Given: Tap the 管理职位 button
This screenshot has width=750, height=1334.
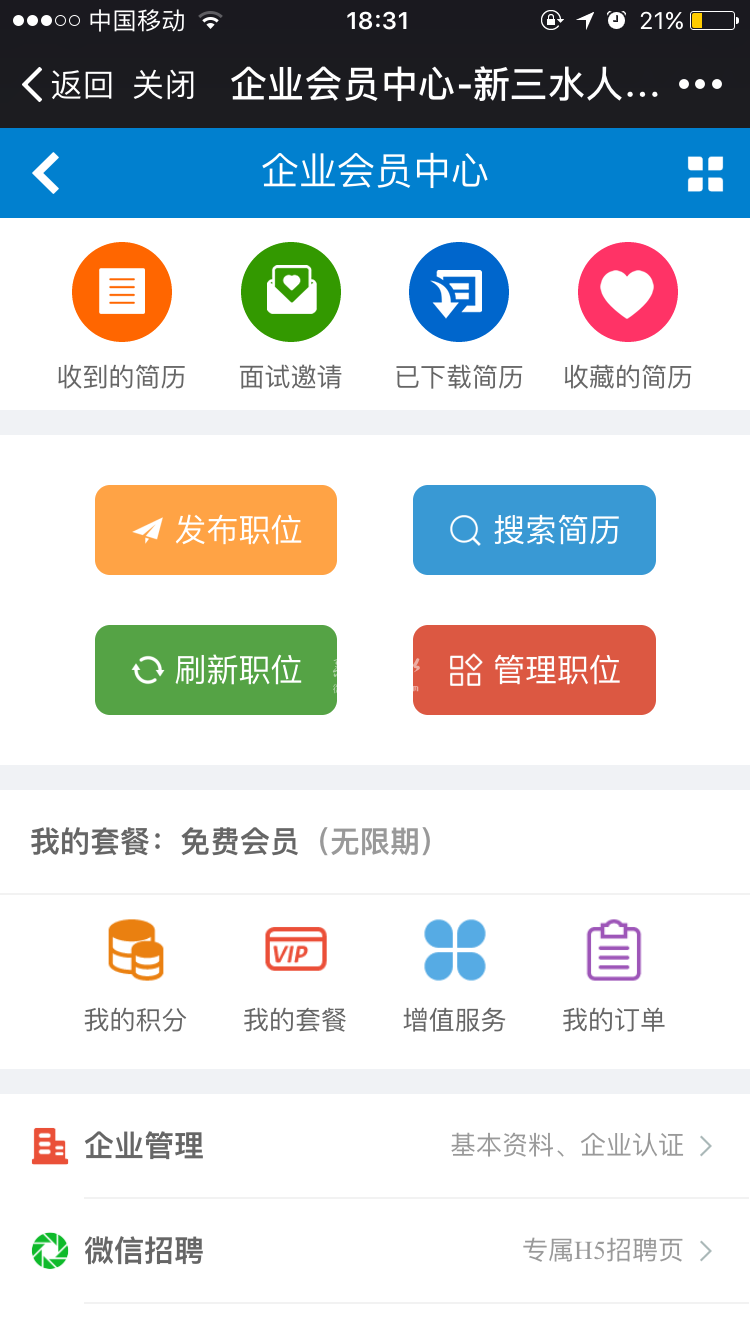Looking at the screenshot, I should click(534, 670).
